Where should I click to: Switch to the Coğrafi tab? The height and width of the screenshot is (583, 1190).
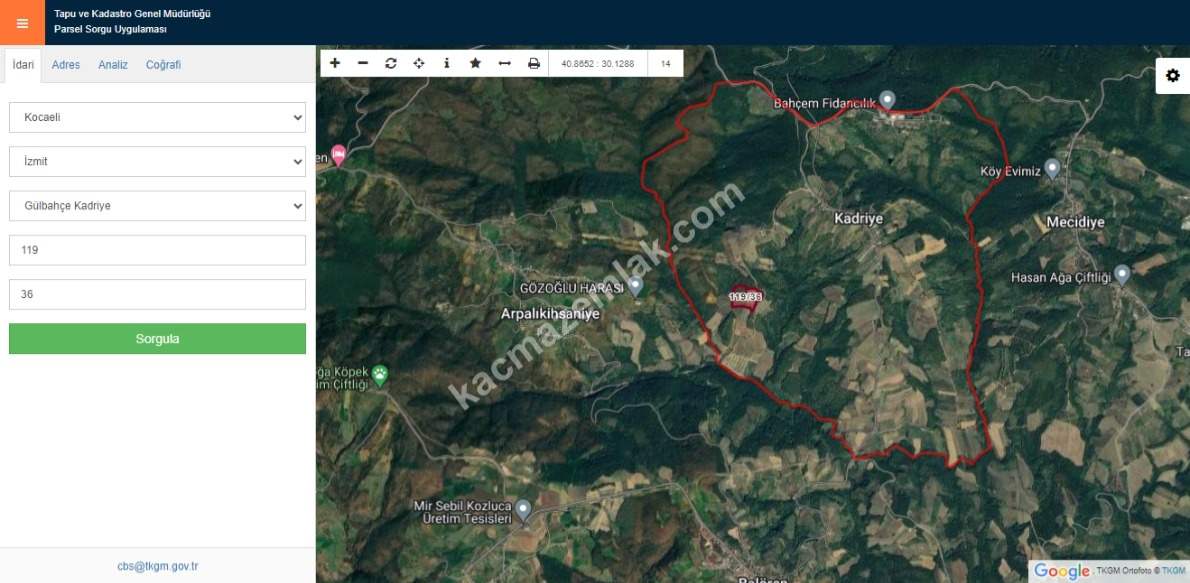163,65
